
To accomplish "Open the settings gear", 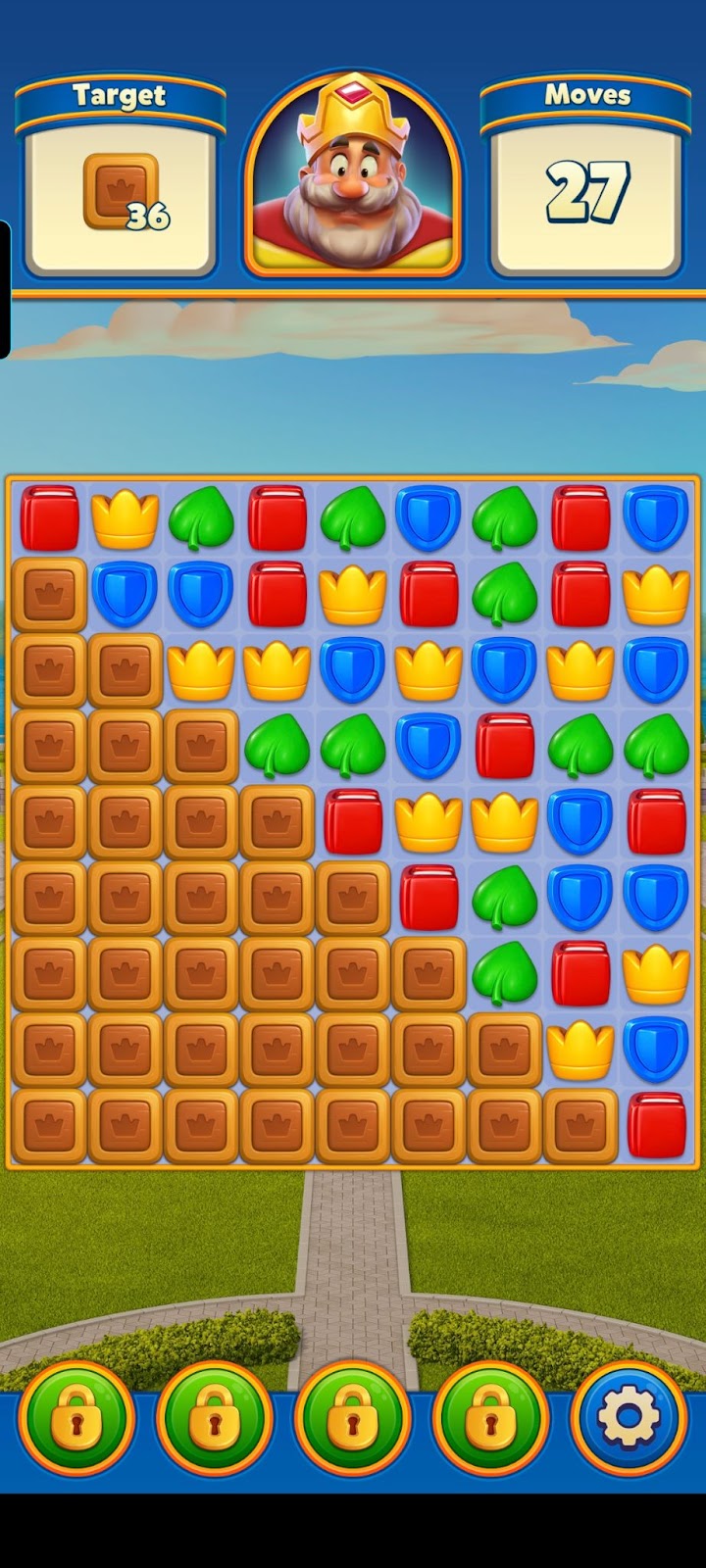I will tap(629, 1417).
